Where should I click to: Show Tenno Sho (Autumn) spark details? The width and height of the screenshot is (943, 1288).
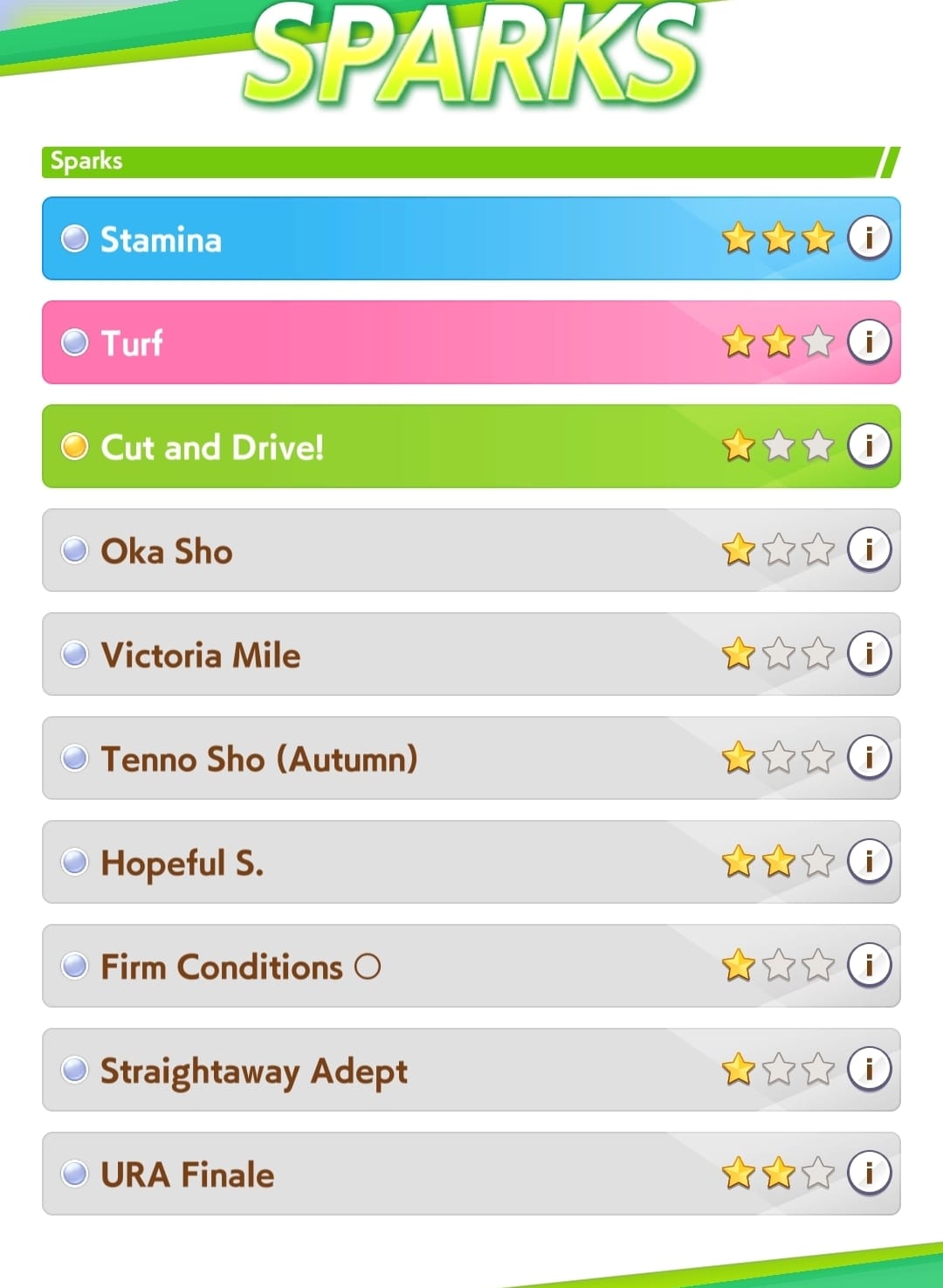[x=869, y=757]
